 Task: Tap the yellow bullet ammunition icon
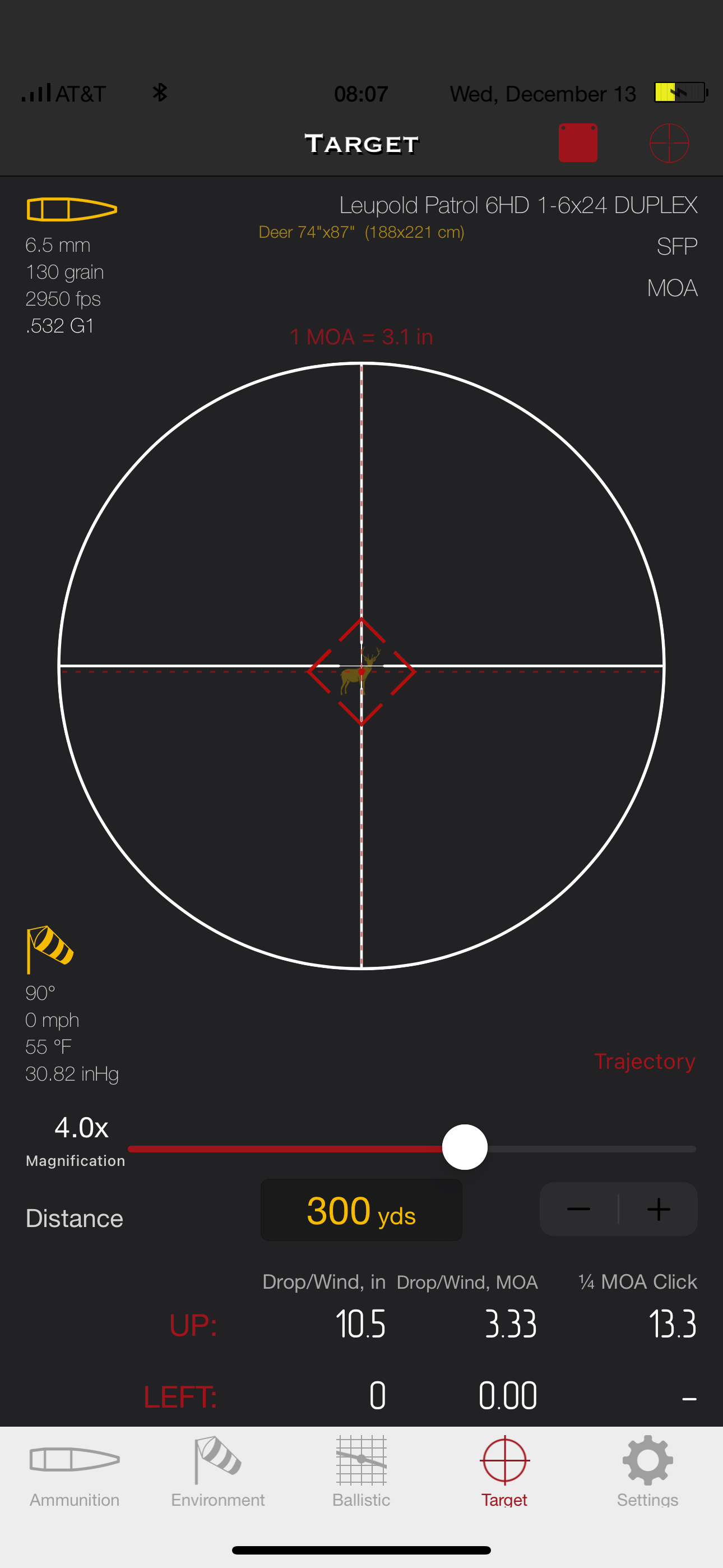72,209
